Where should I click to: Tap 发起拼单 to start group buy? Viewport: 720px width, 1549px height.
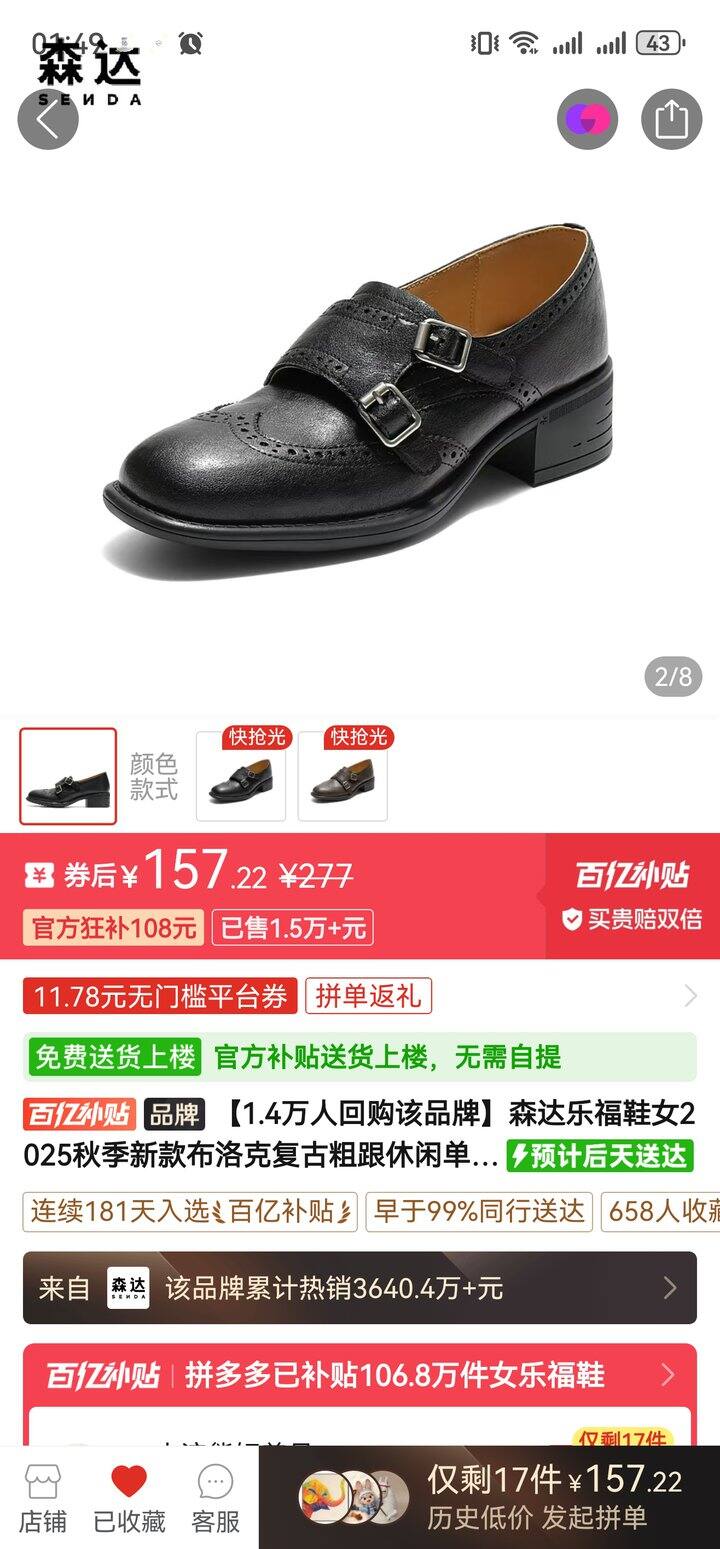555,1497
